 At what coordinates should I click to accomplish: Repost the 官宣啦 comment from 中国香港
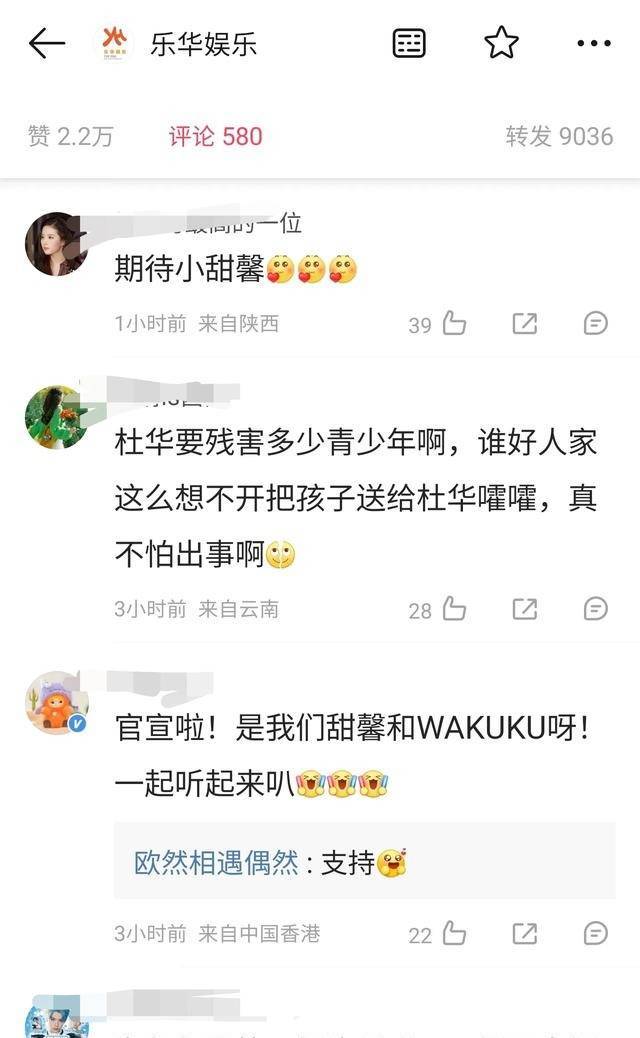pos(524,934)
